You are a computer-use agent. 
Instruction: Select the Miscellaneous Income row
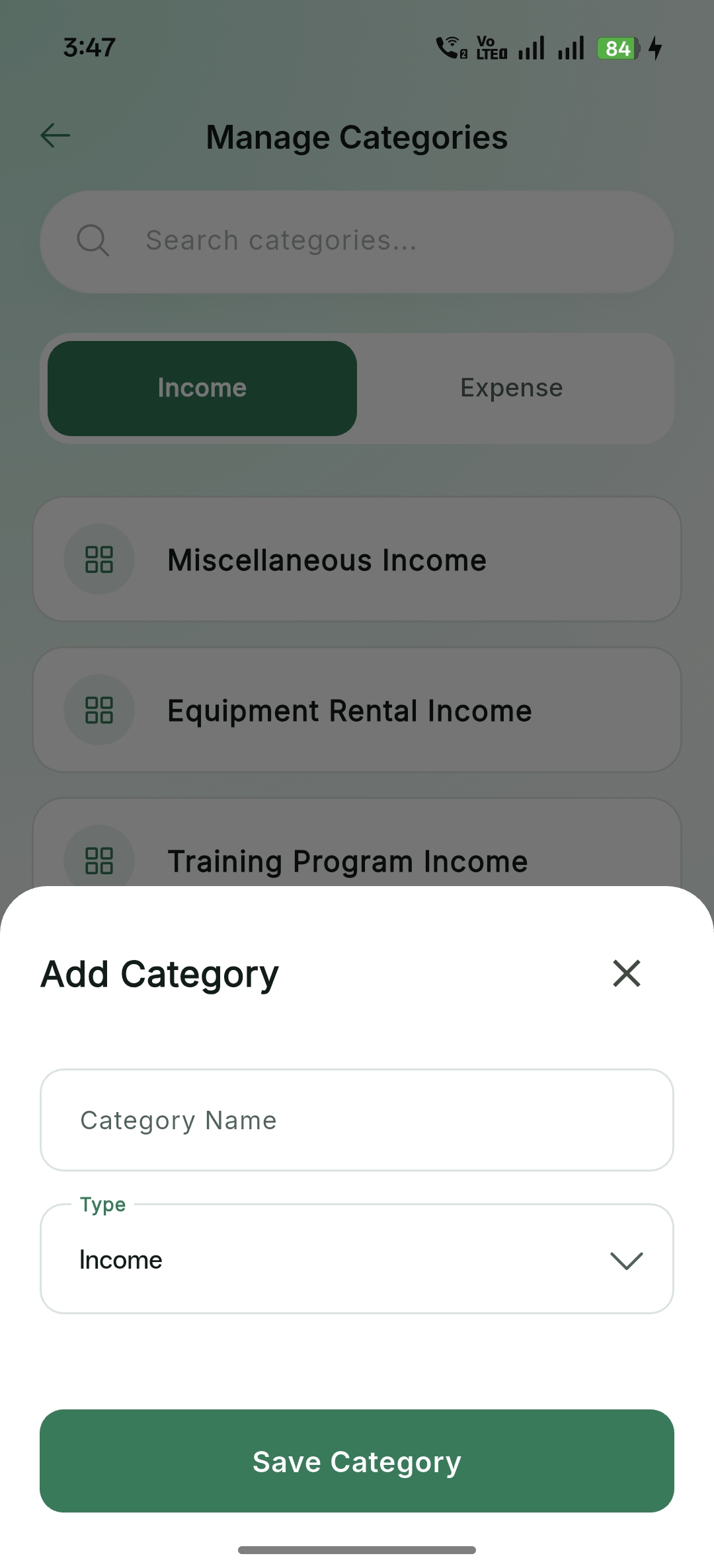tap(357, 559)
